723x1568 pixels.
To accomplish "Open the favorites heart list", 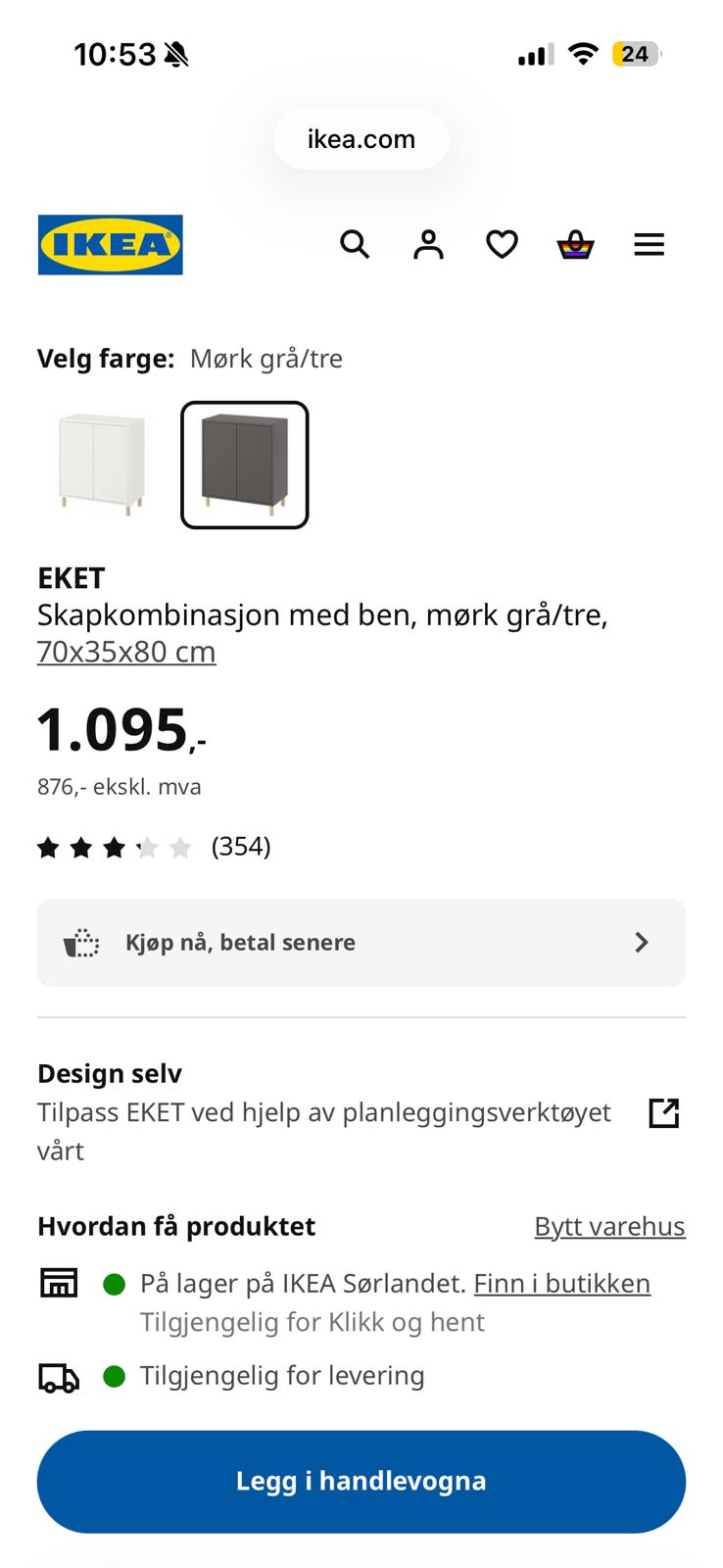I will [x=502, y=244].
